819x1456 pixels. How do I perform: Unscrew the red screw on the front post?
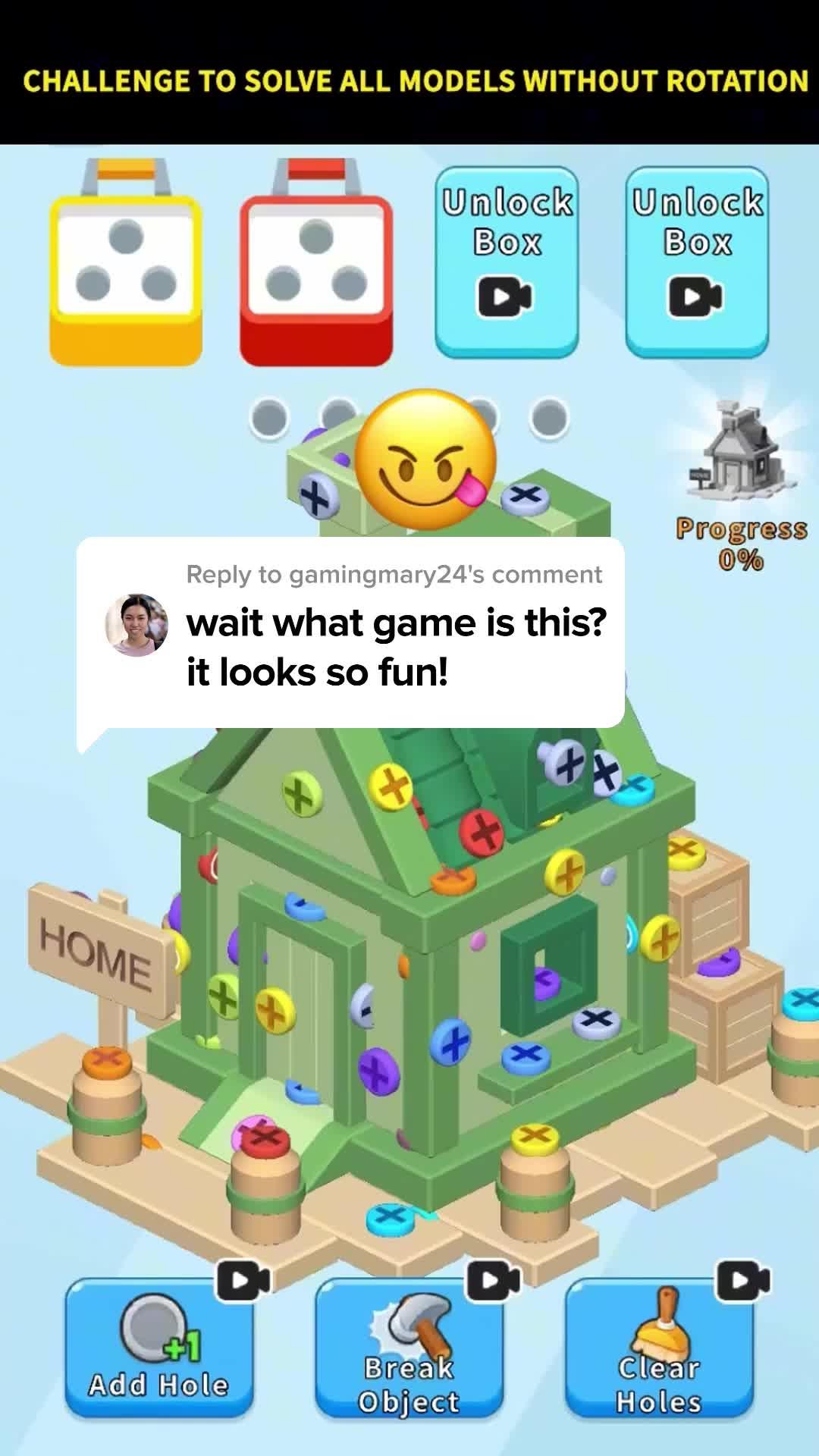click(265, 1137)
